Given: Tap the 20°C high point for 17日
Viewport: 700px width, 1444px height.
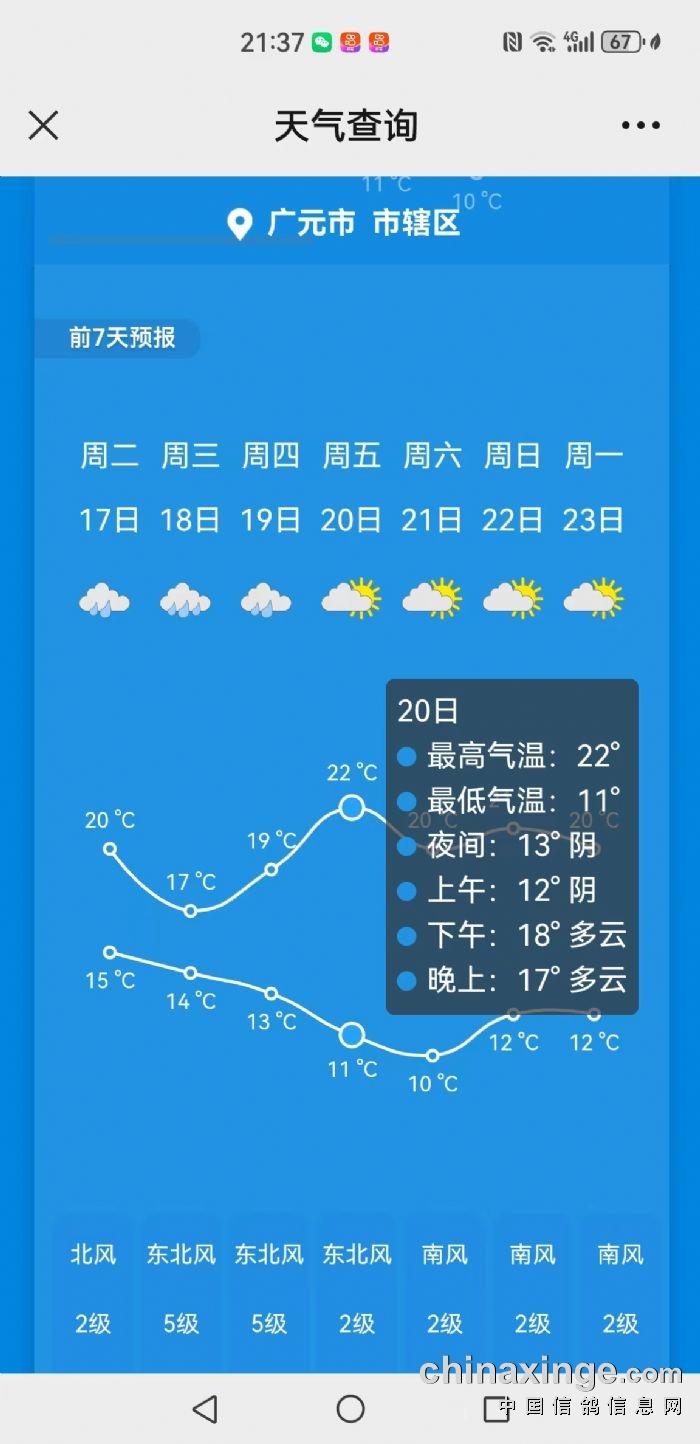Looking at the screenshot, I should [110, 849].
